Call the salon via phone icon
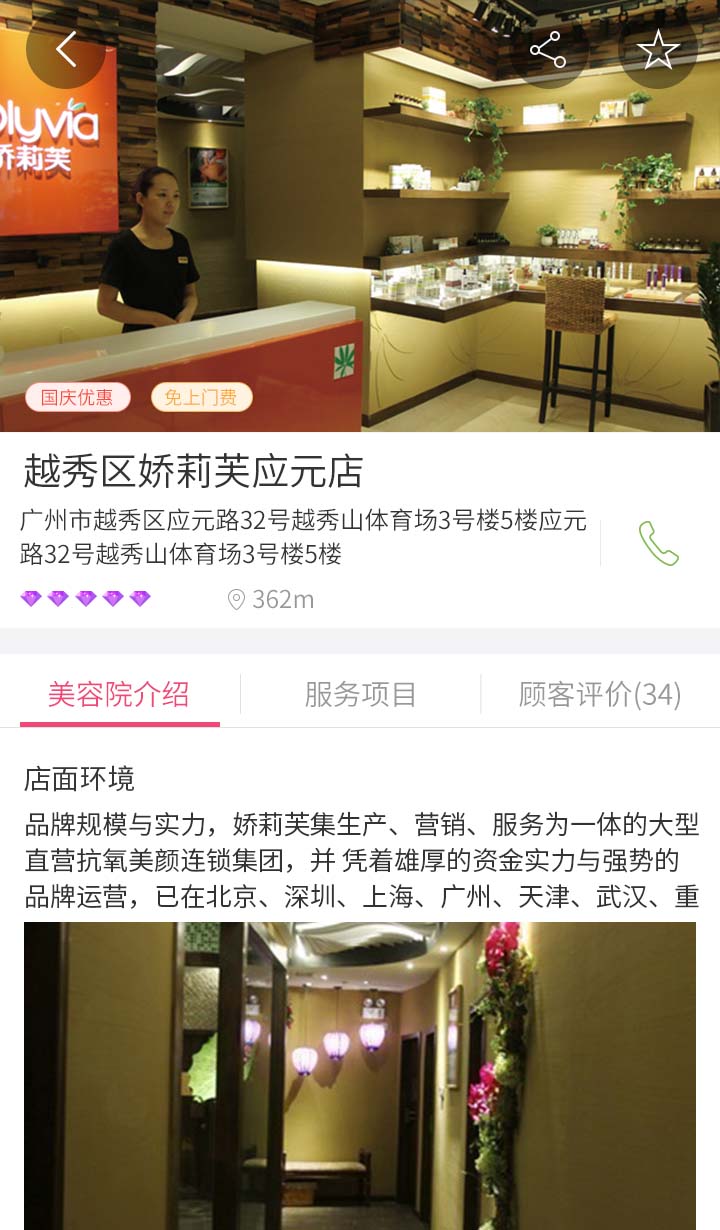The image size is (720, 1230). coord(659,543)
